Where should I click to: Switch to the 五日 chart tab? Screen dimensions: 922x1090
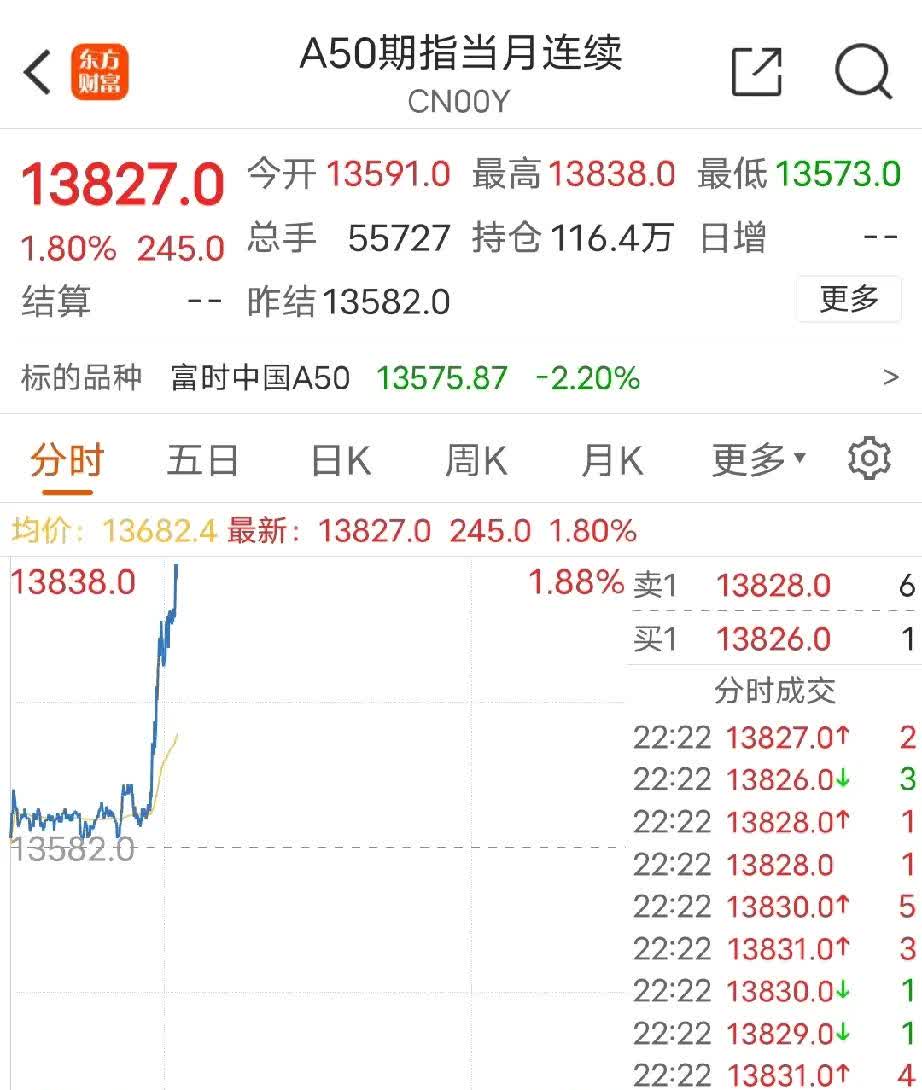(203, 458)
